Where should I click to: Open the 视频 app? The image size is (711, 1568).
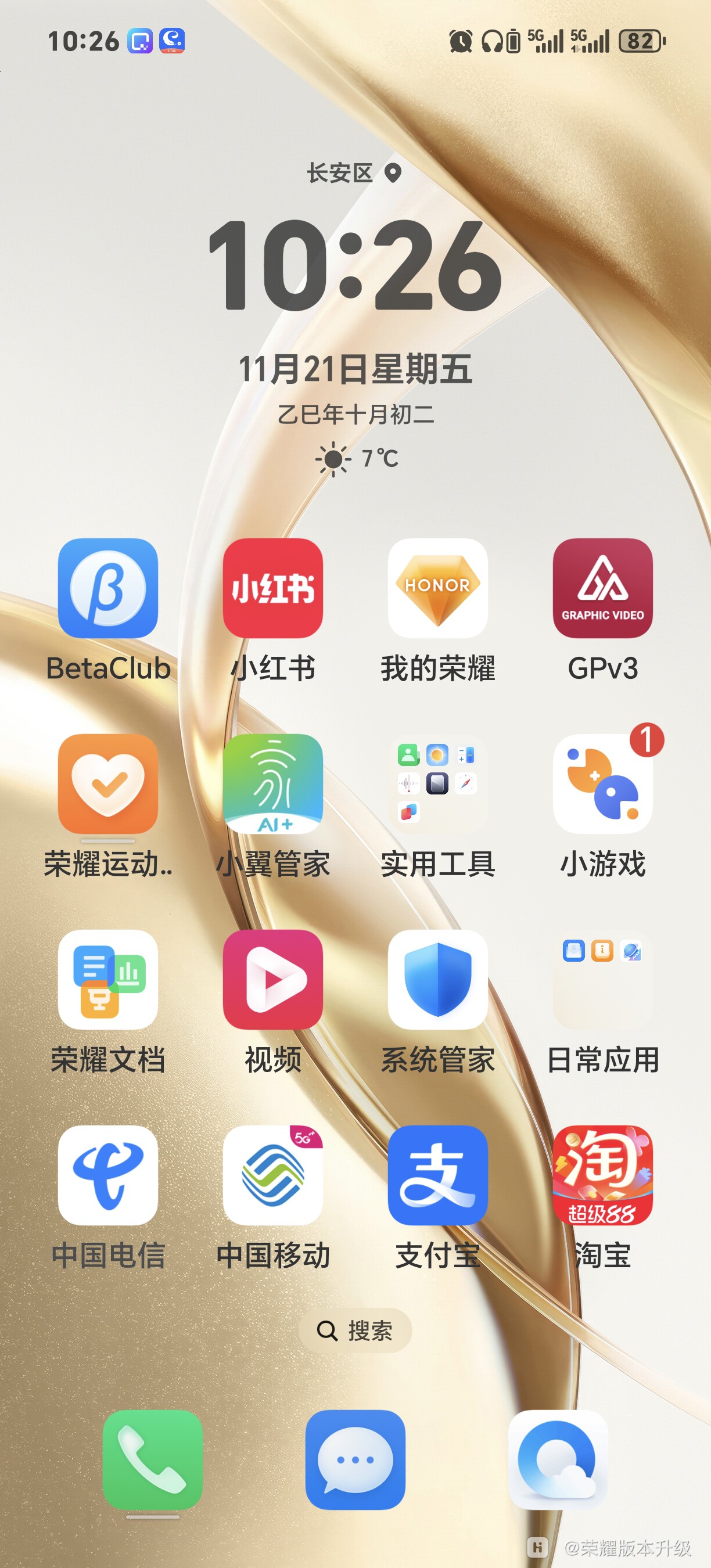pos(272,979)
